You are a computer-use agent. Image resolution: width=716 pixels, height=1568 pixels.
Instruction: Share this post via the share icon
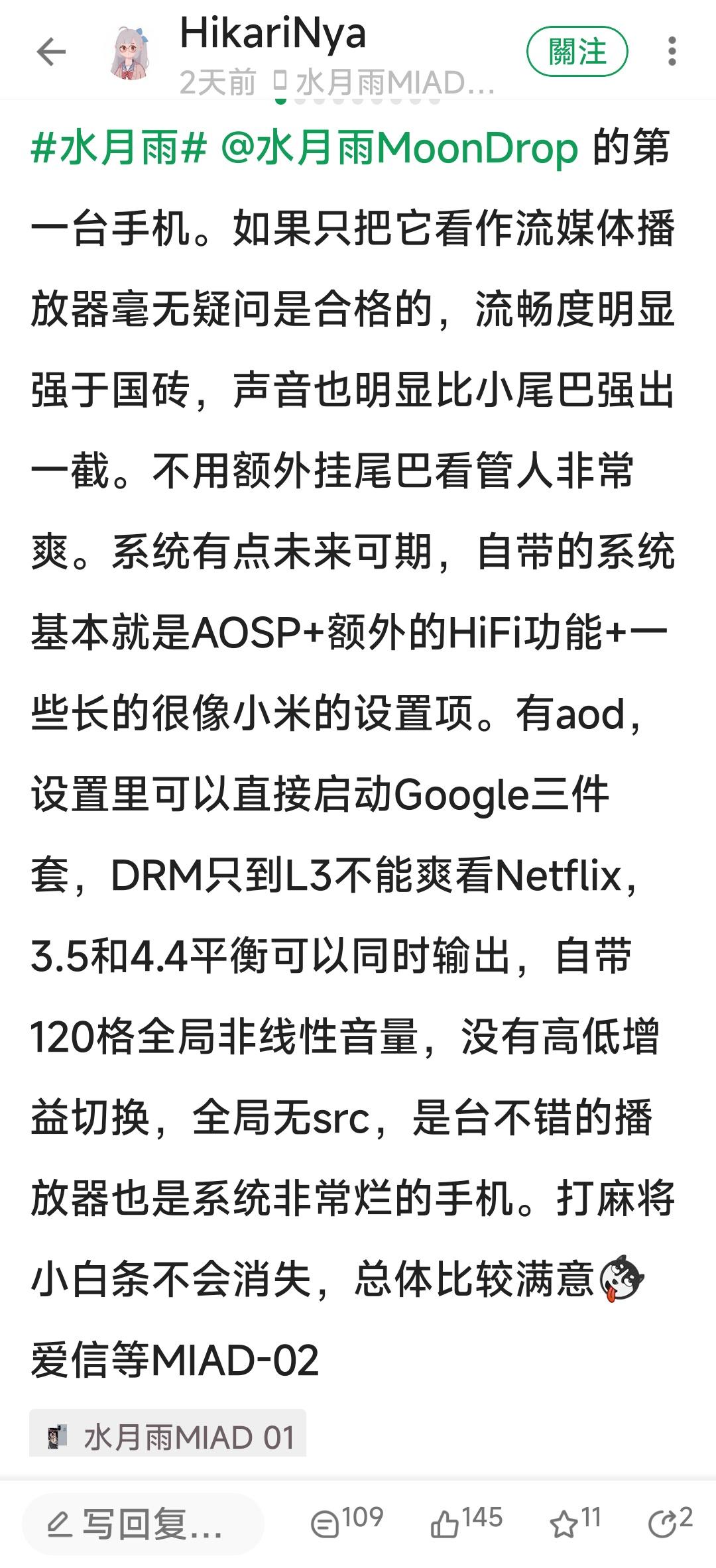(670, 1522)
